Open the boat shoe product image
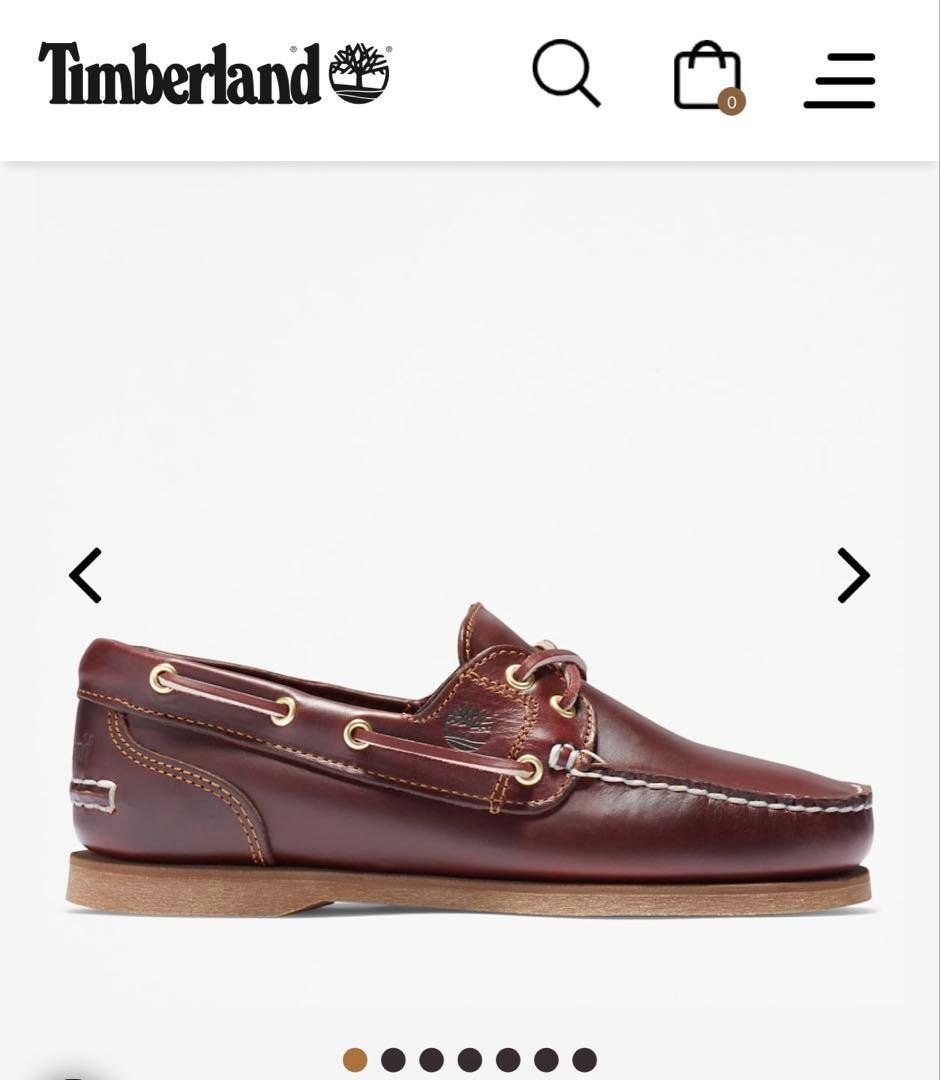This screenshot has width=940, height=1080. click(x=470, y=760)
